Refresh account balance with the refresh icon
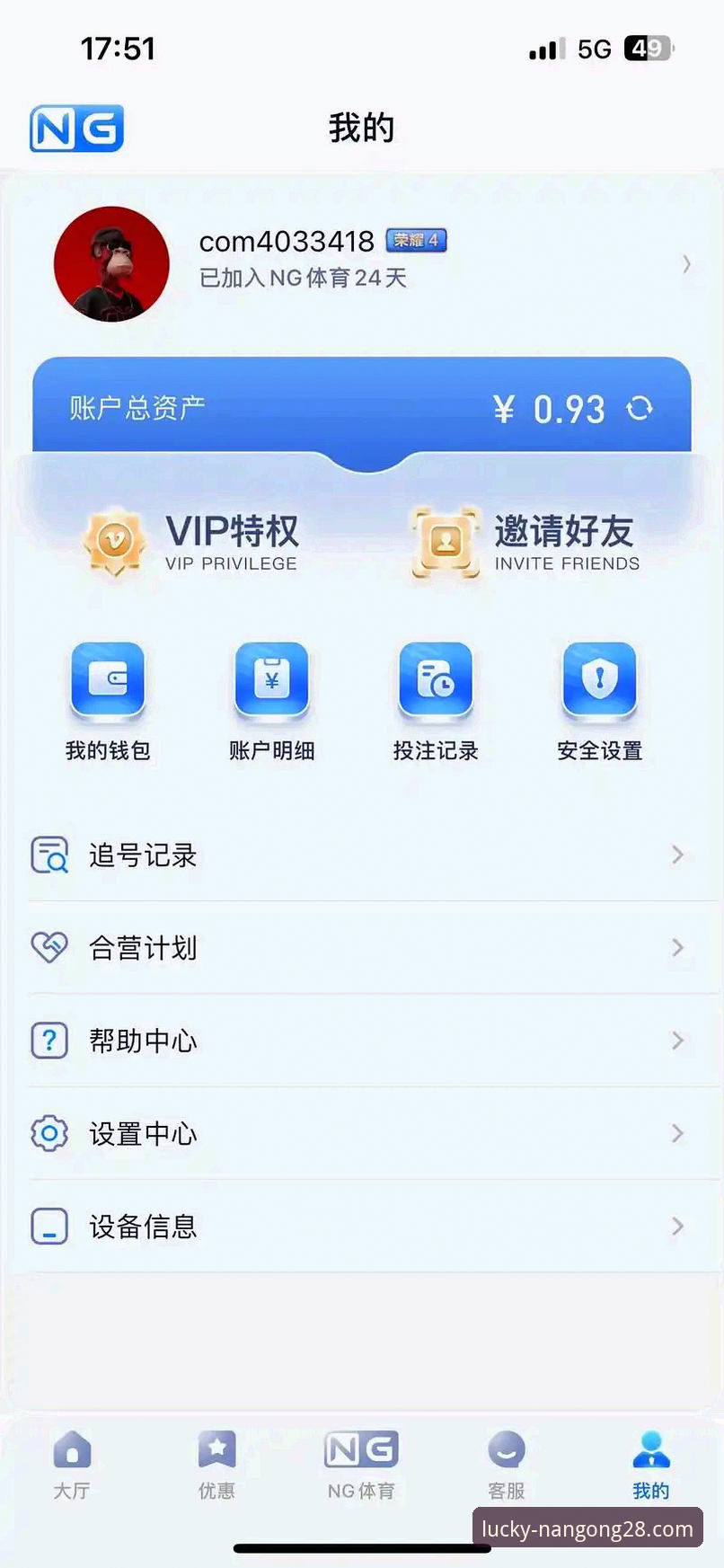 click(640, 409)
